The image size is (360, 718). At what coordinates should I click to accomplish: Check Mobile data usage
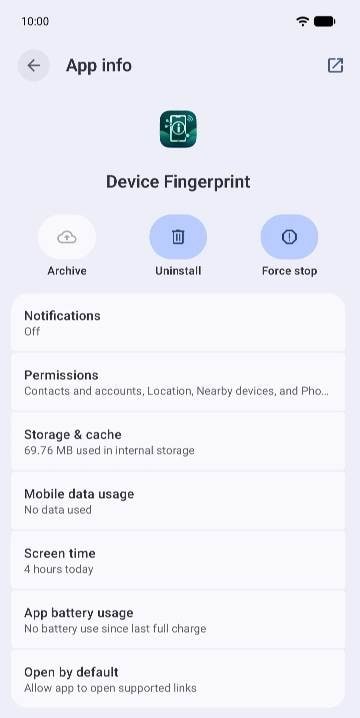[178, 501]
